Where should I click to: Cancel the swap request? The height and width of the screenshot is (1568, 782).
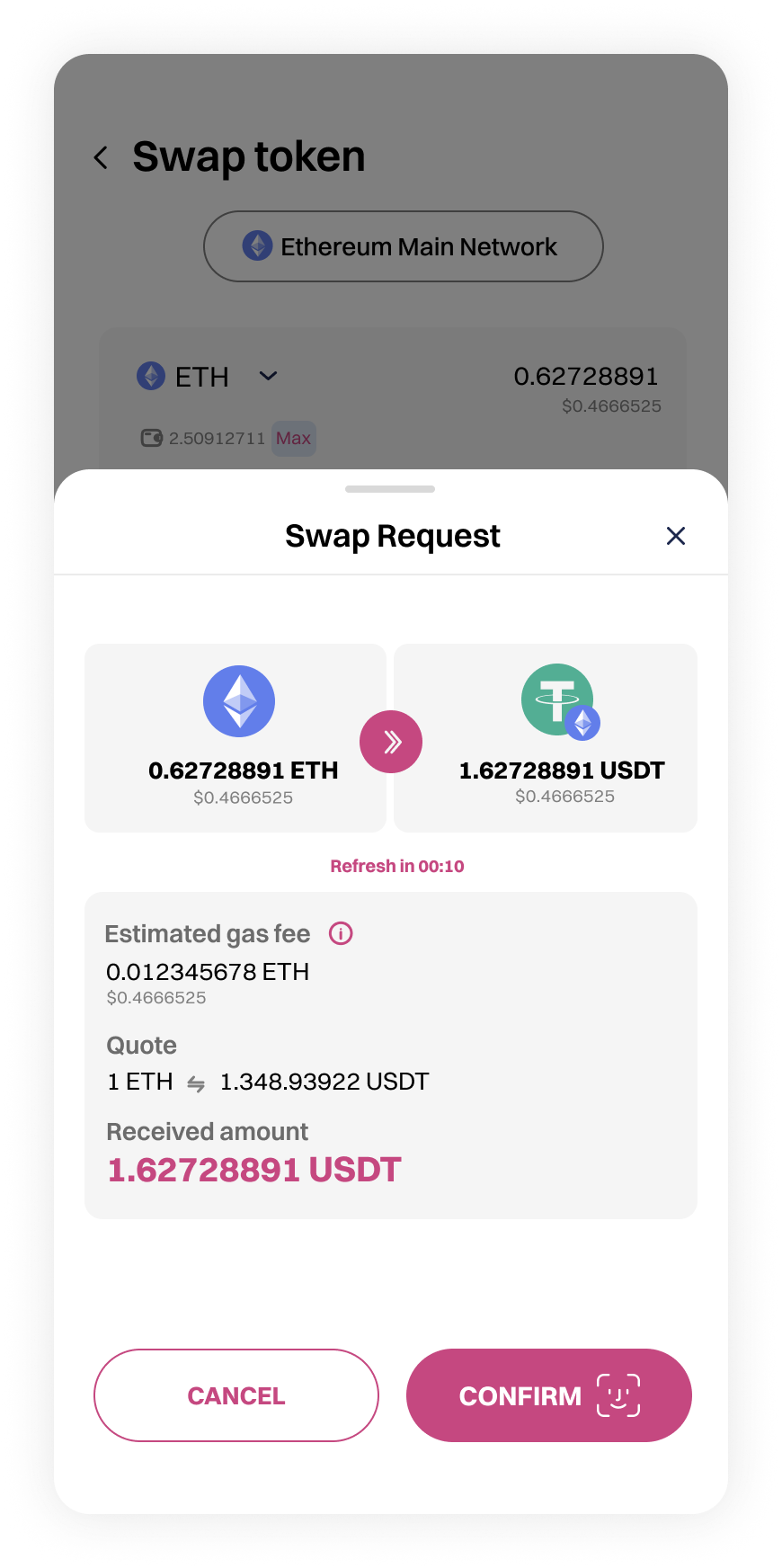tap(236, 1395)
